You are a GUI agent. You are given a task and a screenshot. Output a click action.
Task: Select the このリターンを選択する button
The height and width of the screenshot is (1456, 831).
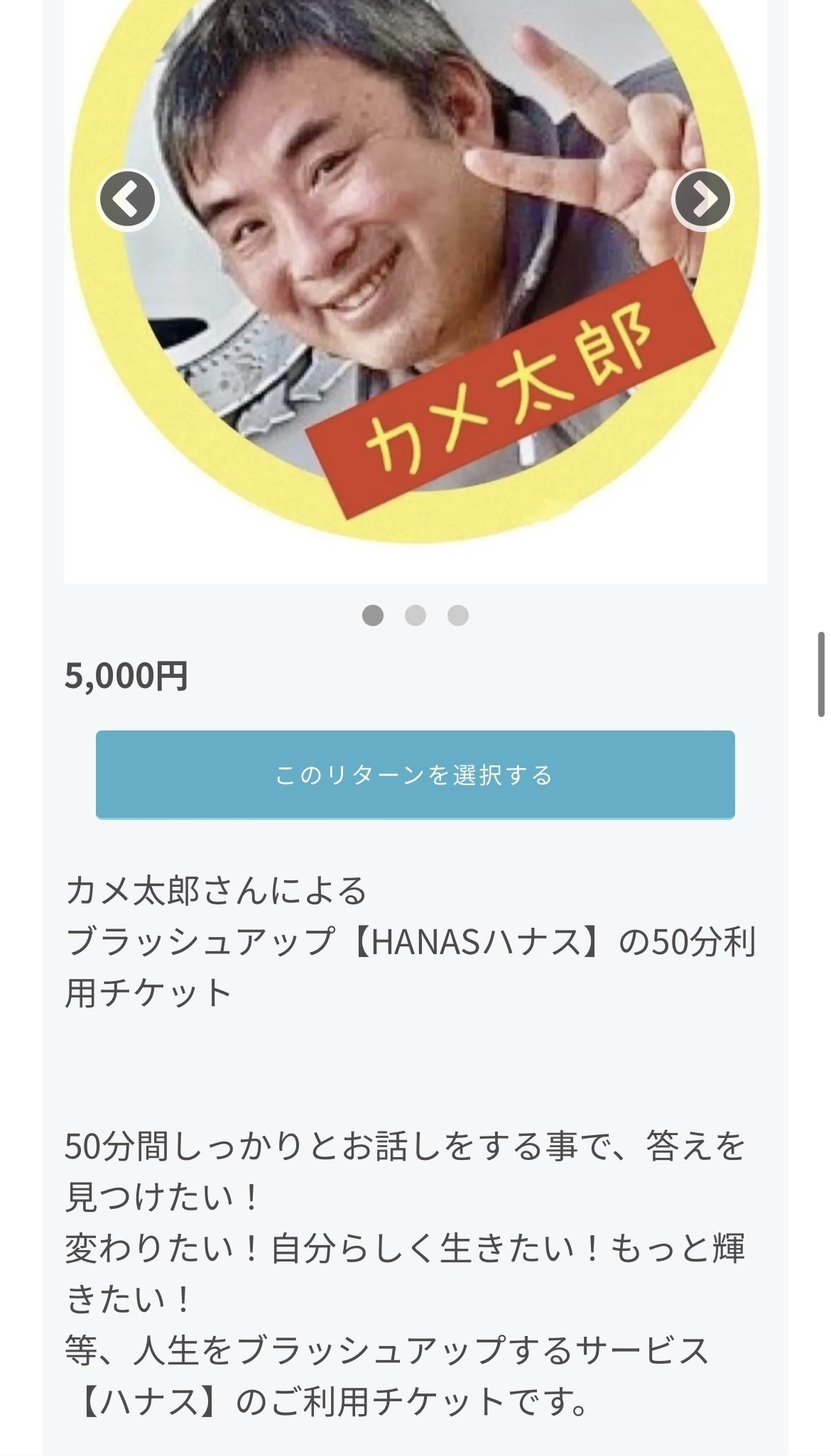[x=415, y=774]
